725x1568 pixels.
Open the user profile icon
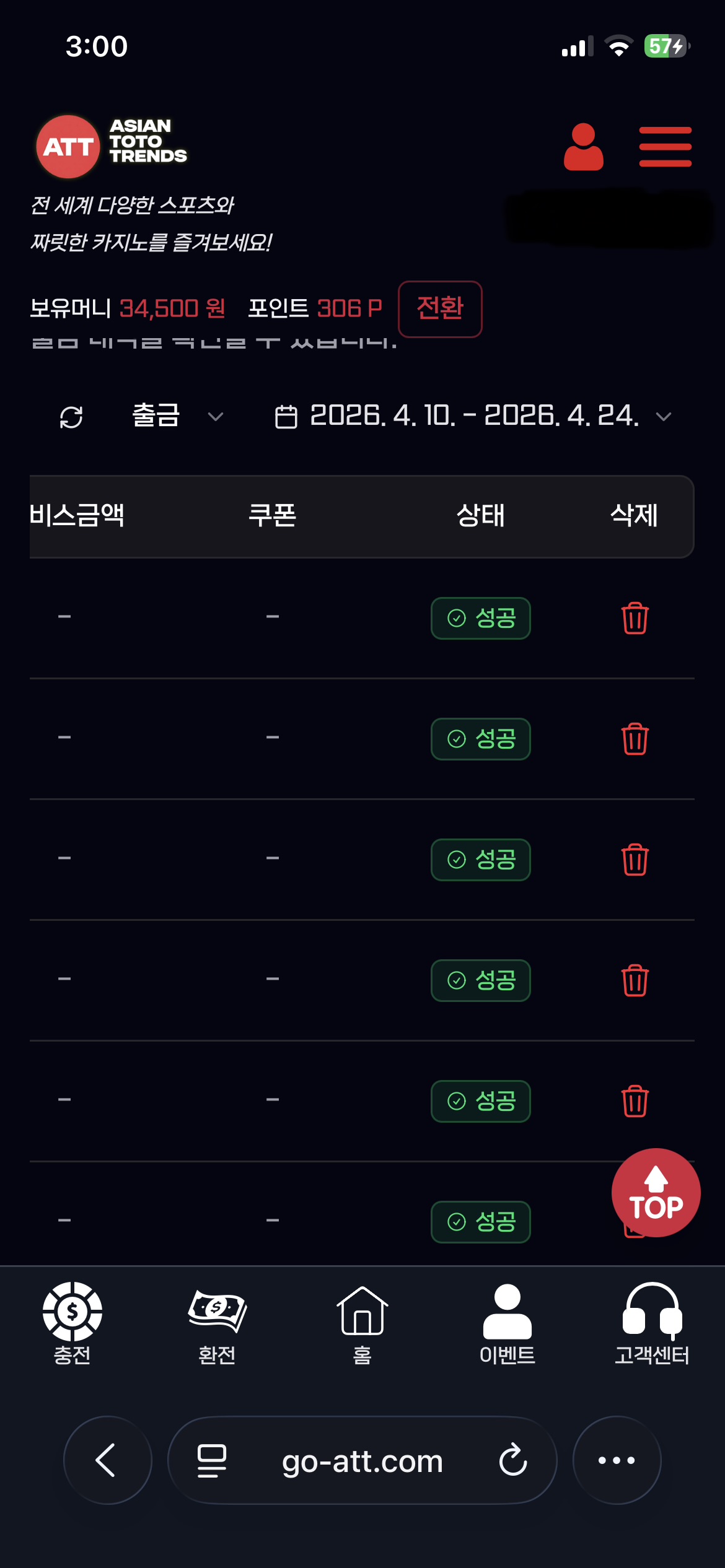(x=583, y=147)
